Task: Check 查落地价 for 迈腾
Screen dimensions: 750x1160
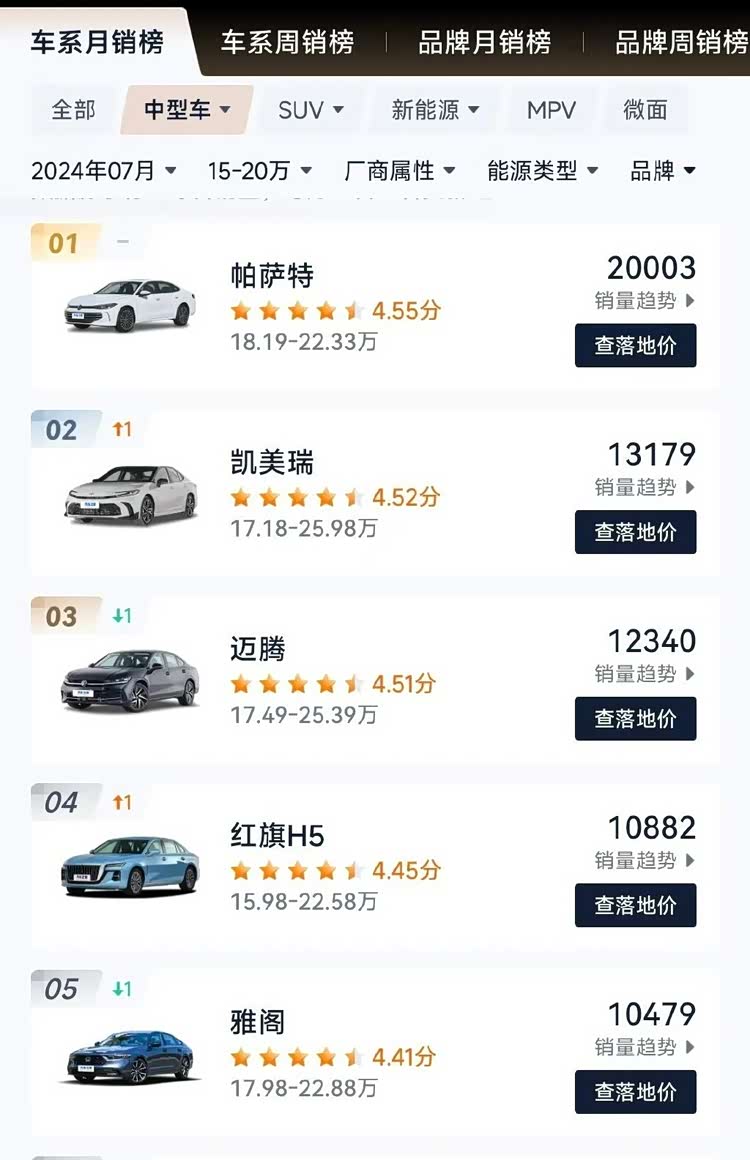Action: click(635, 719)
